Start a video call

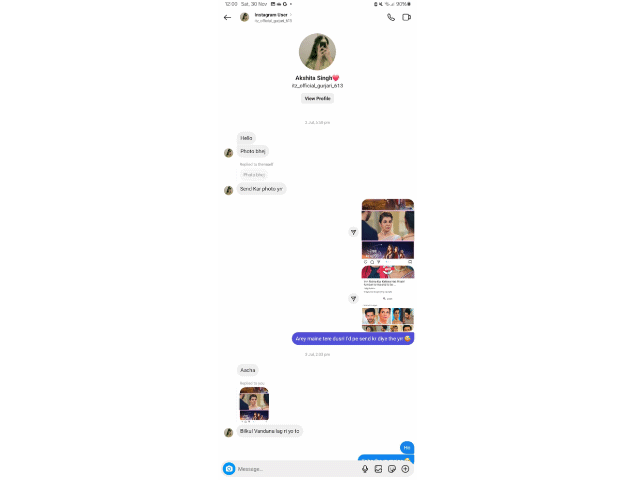tap(406, 17)
